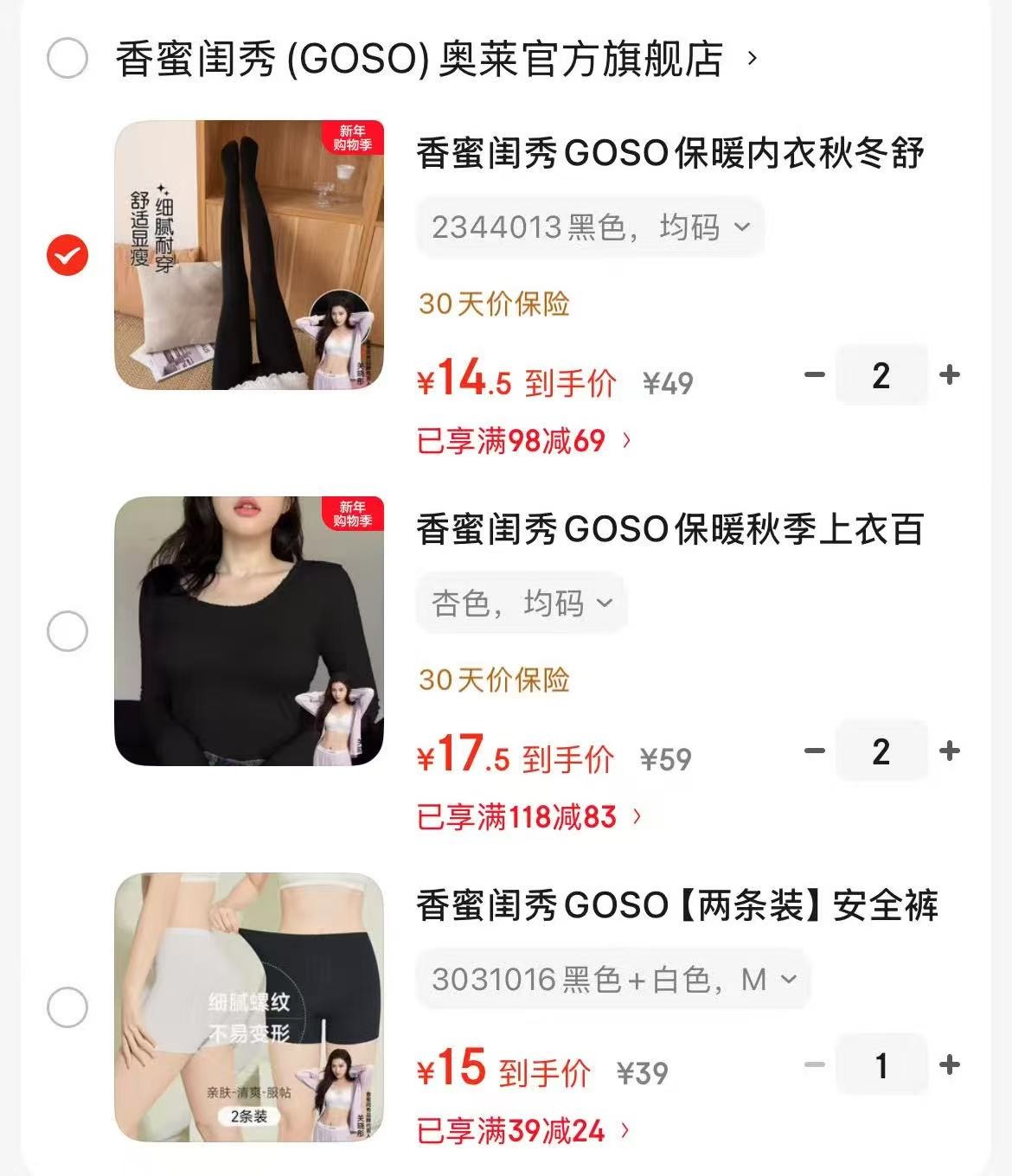Increase quantity of the ¥17.5 top
This screenshot has height=1176, width=1012.
950,751
